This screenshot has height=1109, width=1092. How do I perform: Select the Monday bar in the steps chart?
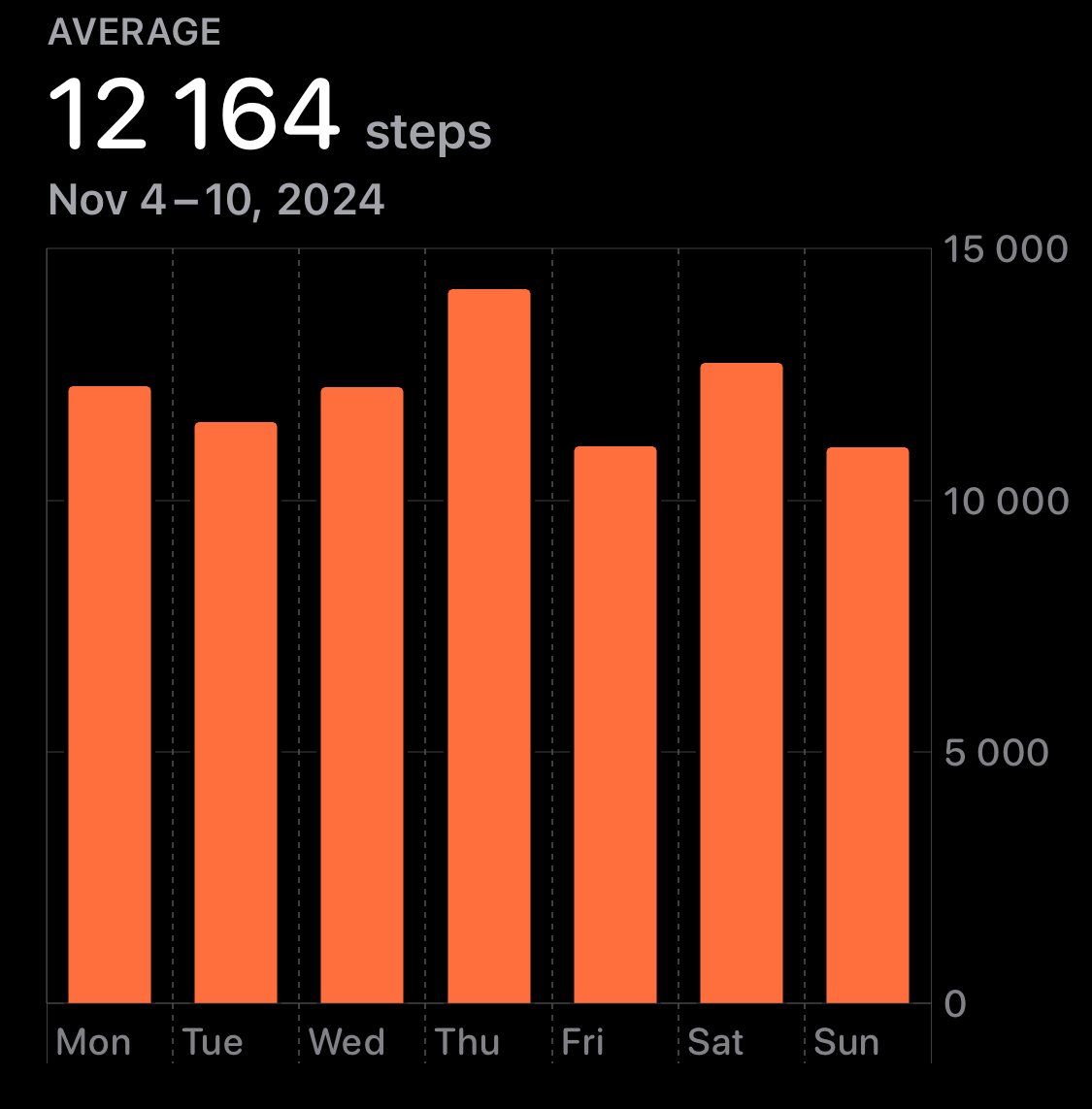[x=110, y=695]
